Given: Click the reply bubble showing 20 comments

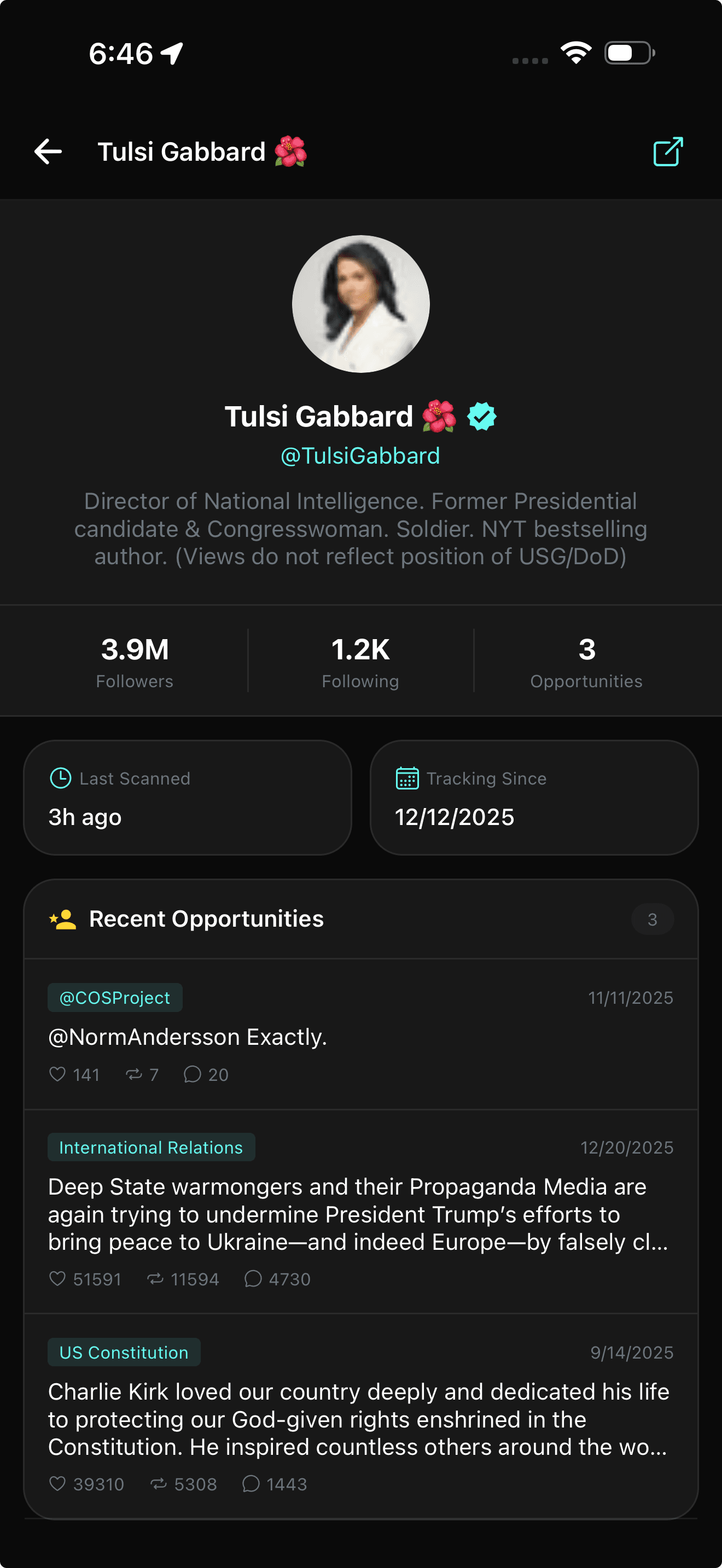Looking at the screenshot, I should [194, 1075].
